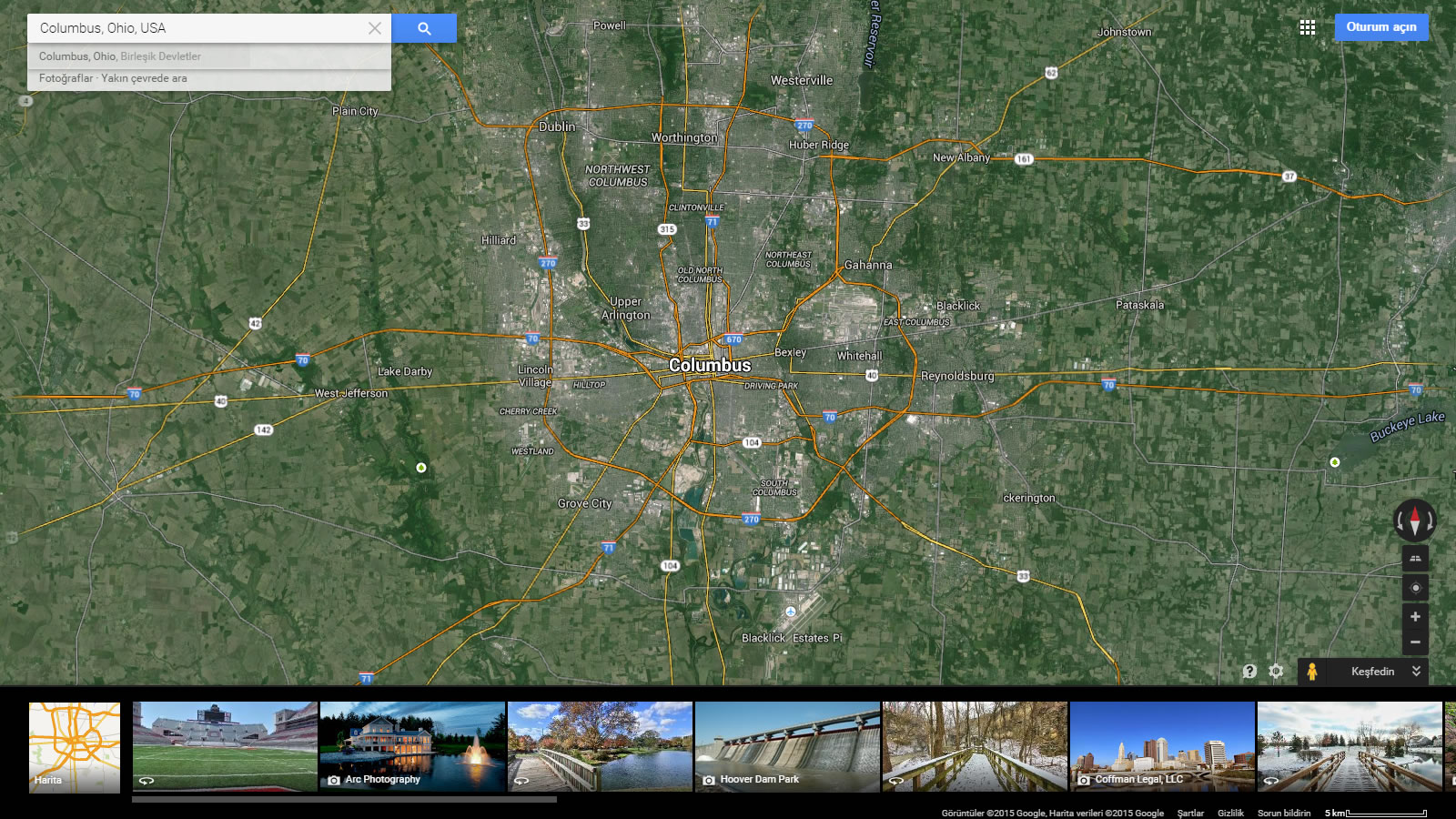Tap the blue magnifier search button
This screenshot has height=819, width=1456.
pyautogui.click(x=424, y=28)
